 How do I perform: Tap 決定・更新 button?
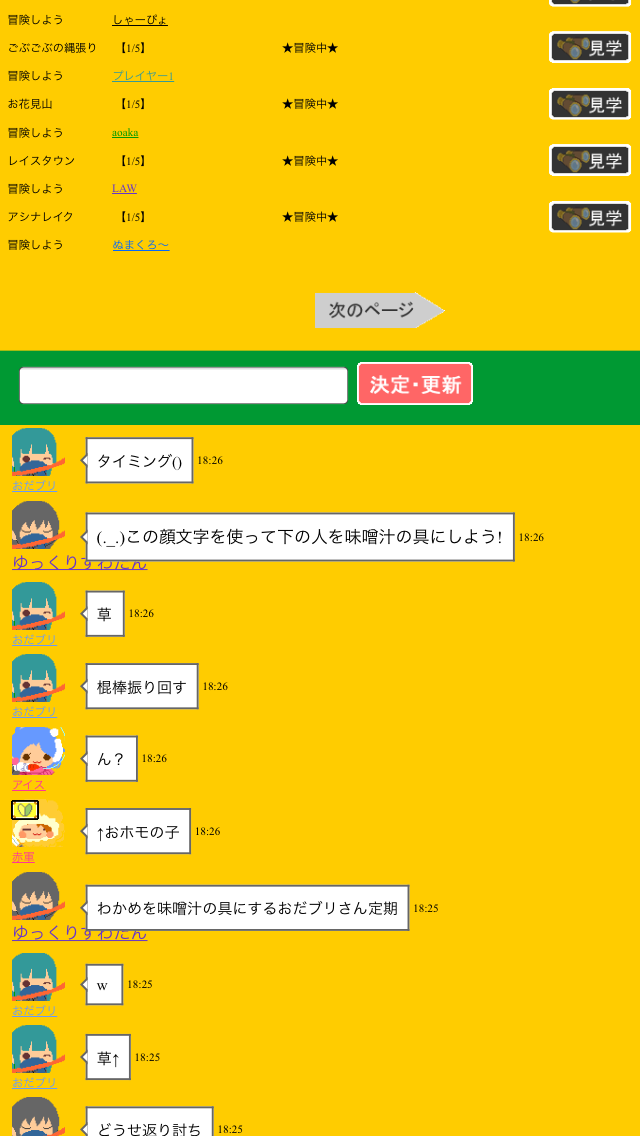pyautogui.click(x=415, y=384)
